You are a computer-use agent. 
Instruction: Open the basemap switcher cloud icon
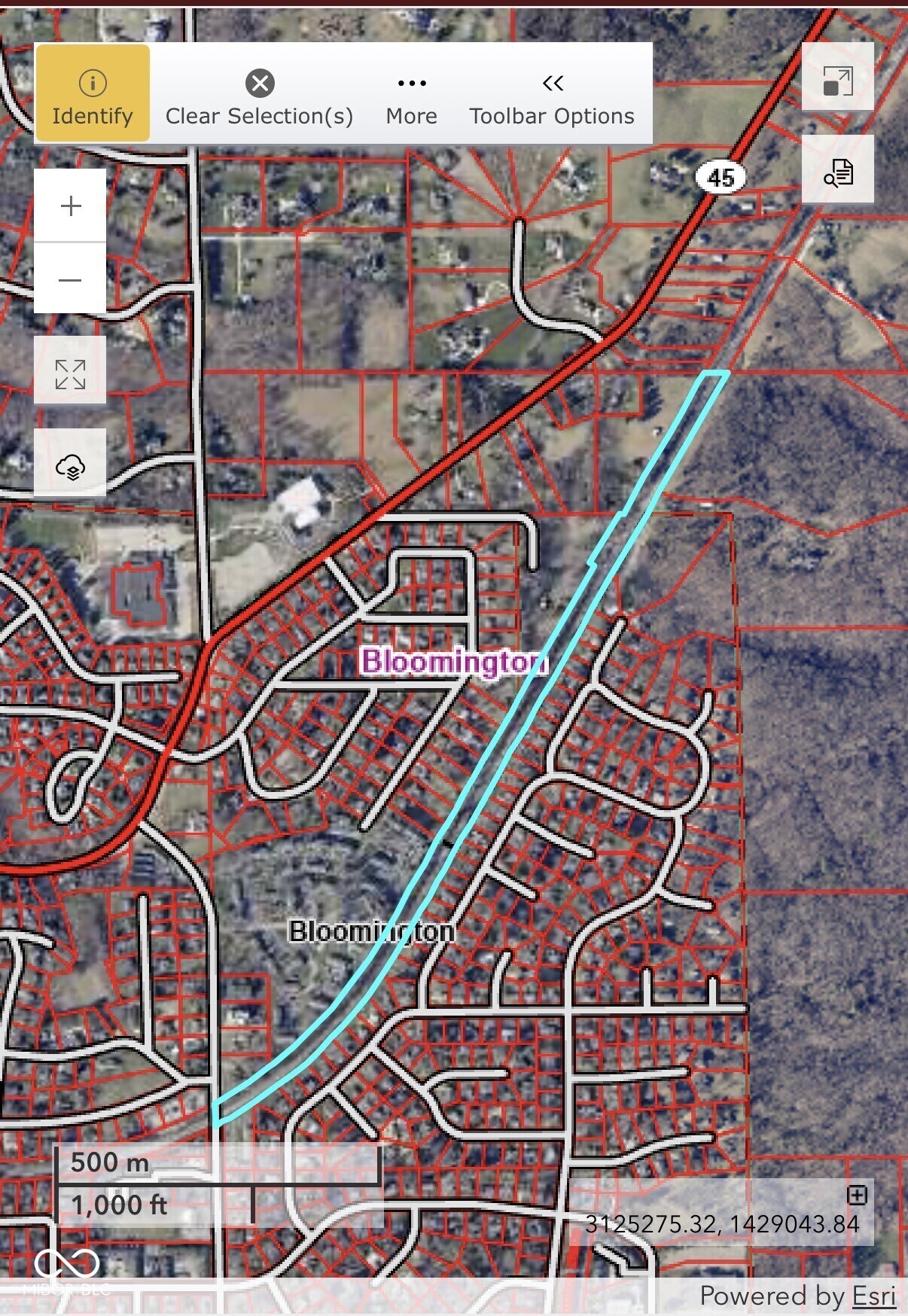click(70, 465)
